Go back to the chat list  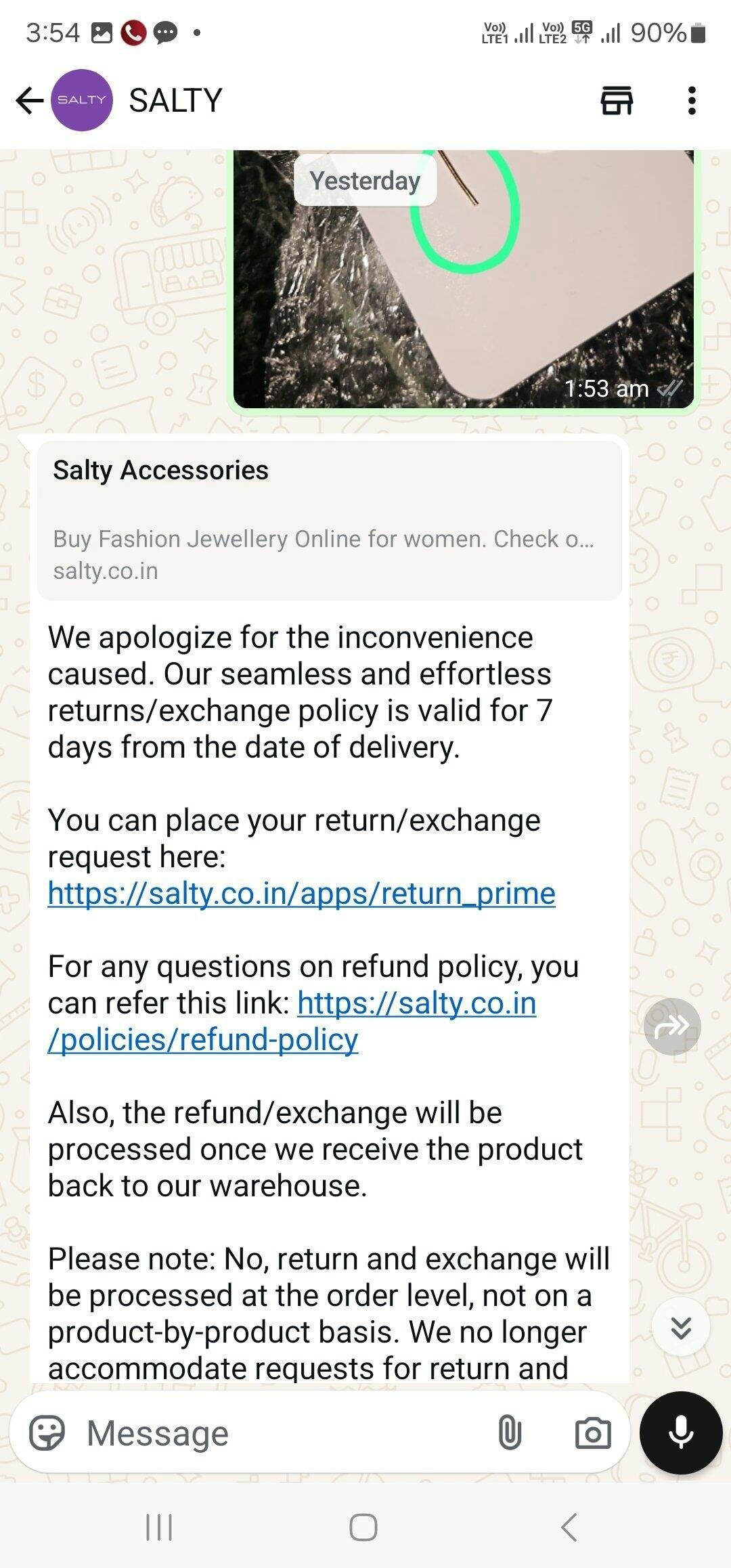29,100
